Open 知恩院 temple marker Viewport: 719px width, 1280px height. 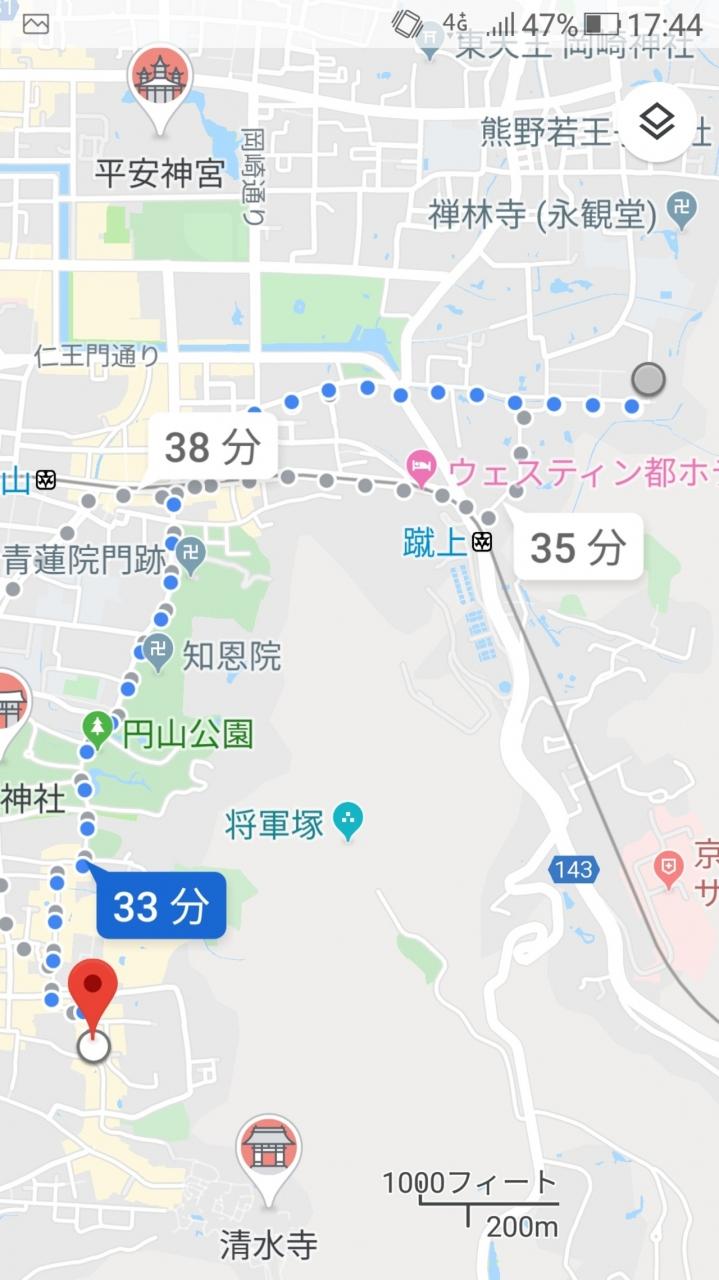tap(158, 653)
